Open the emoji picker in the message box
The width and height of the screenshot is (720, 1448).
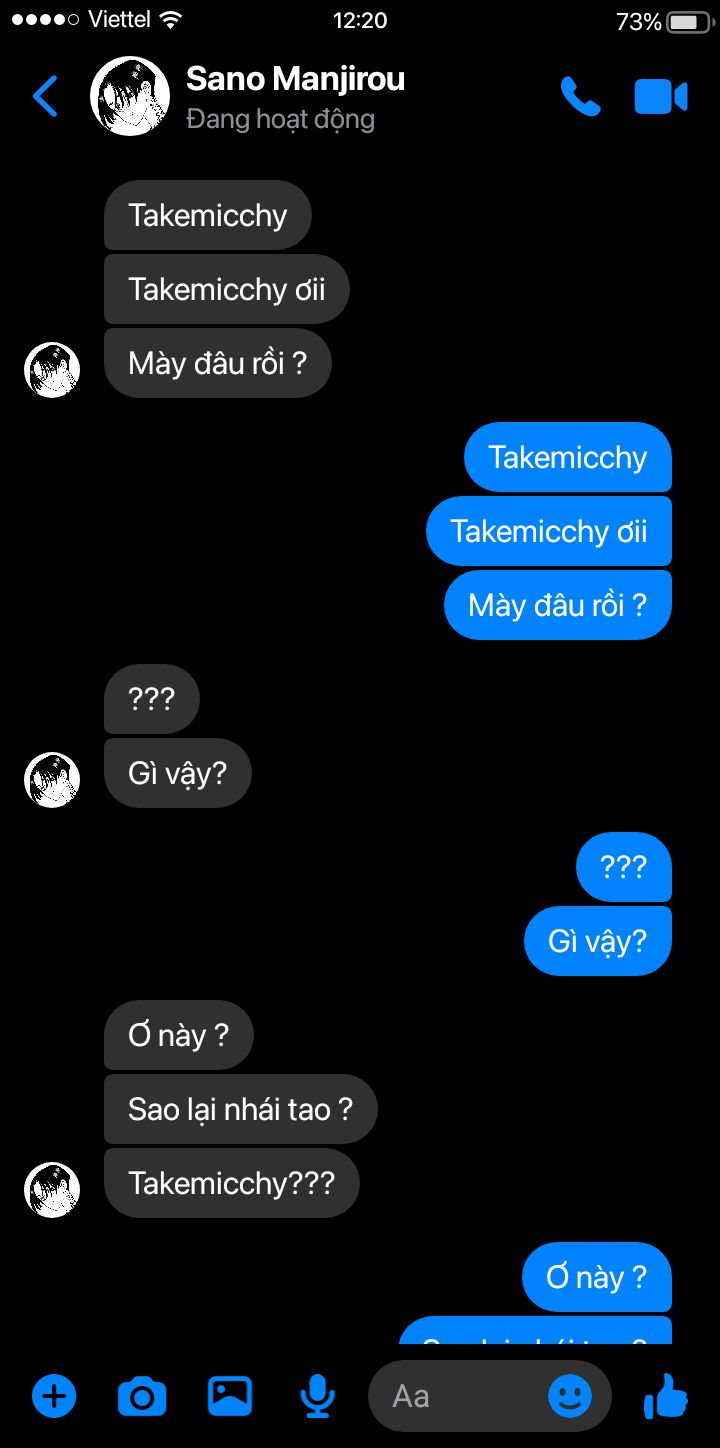pyautogui.click(x=570, y=1396)
